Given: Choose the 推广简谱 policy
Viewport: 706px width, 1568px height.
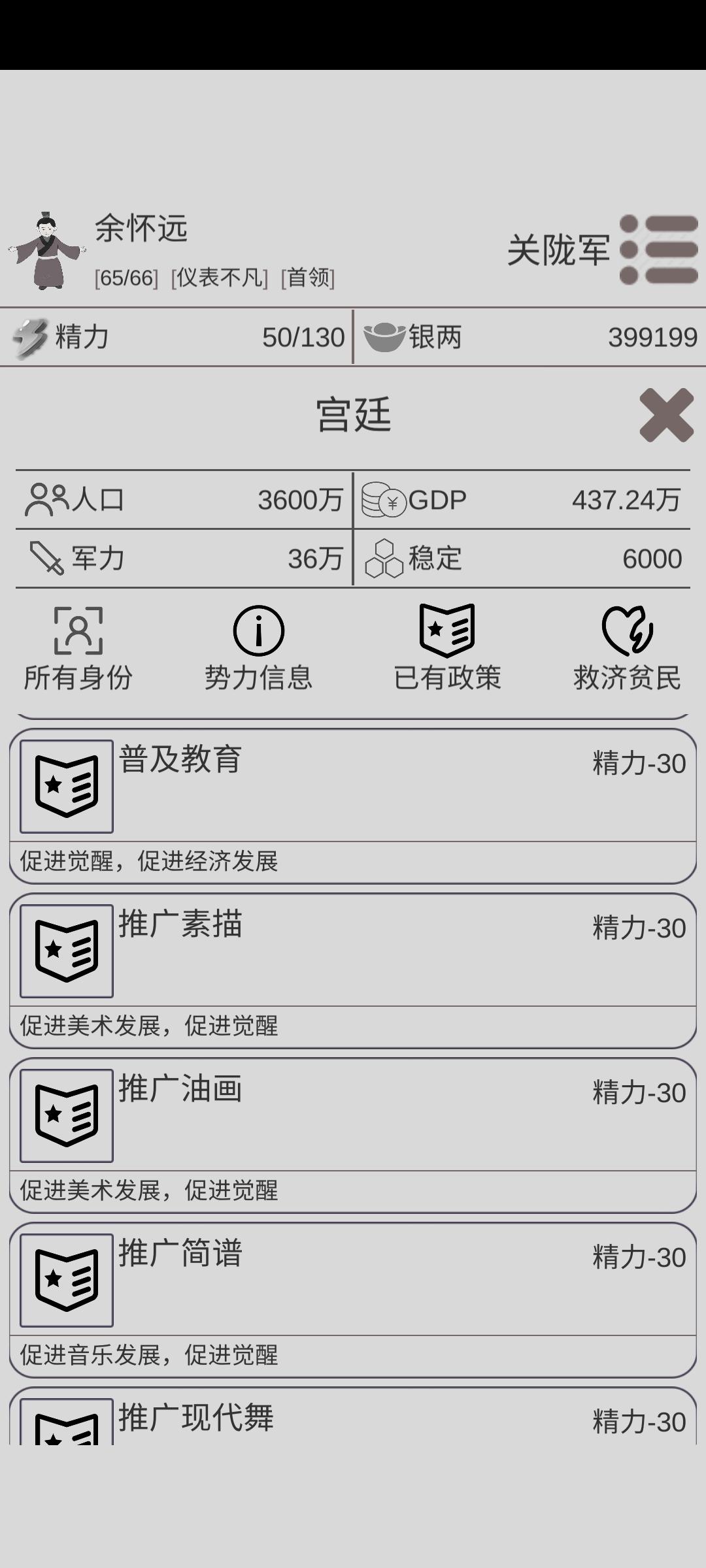Looking at the screenshot, I should 353,1299.
